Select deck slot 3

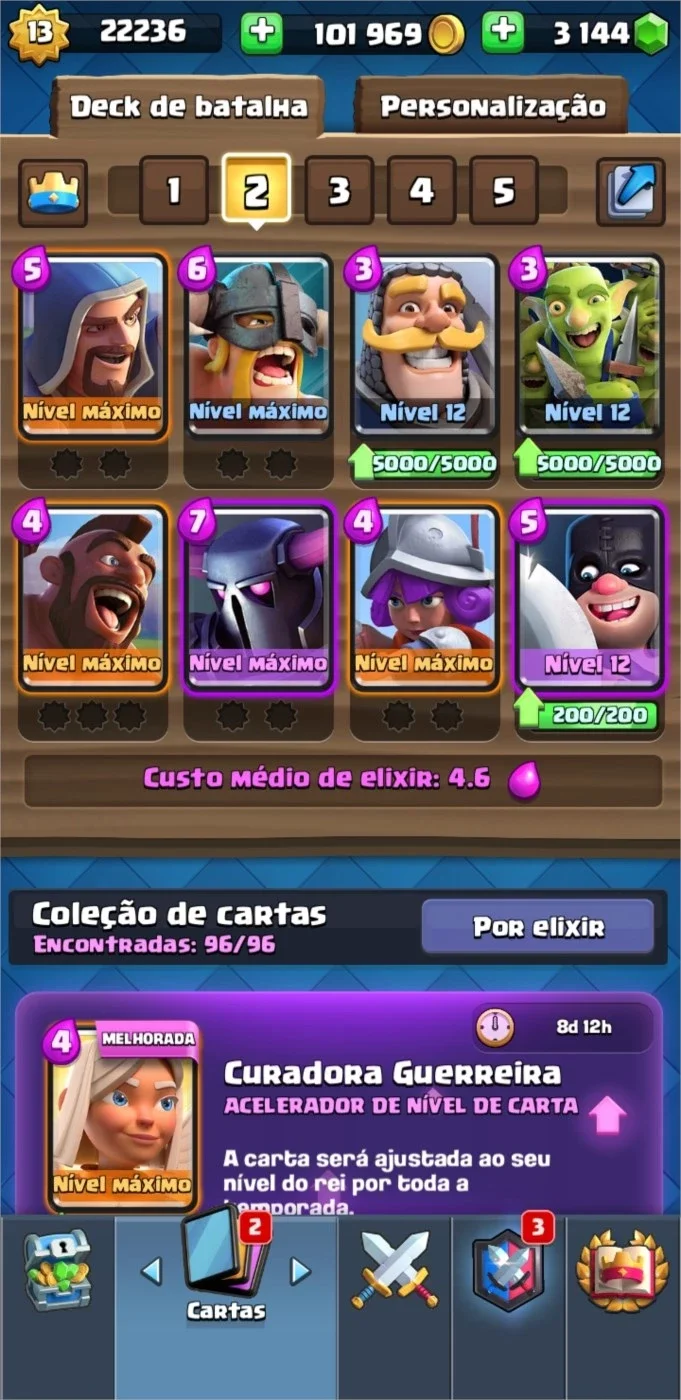(339, 190)
